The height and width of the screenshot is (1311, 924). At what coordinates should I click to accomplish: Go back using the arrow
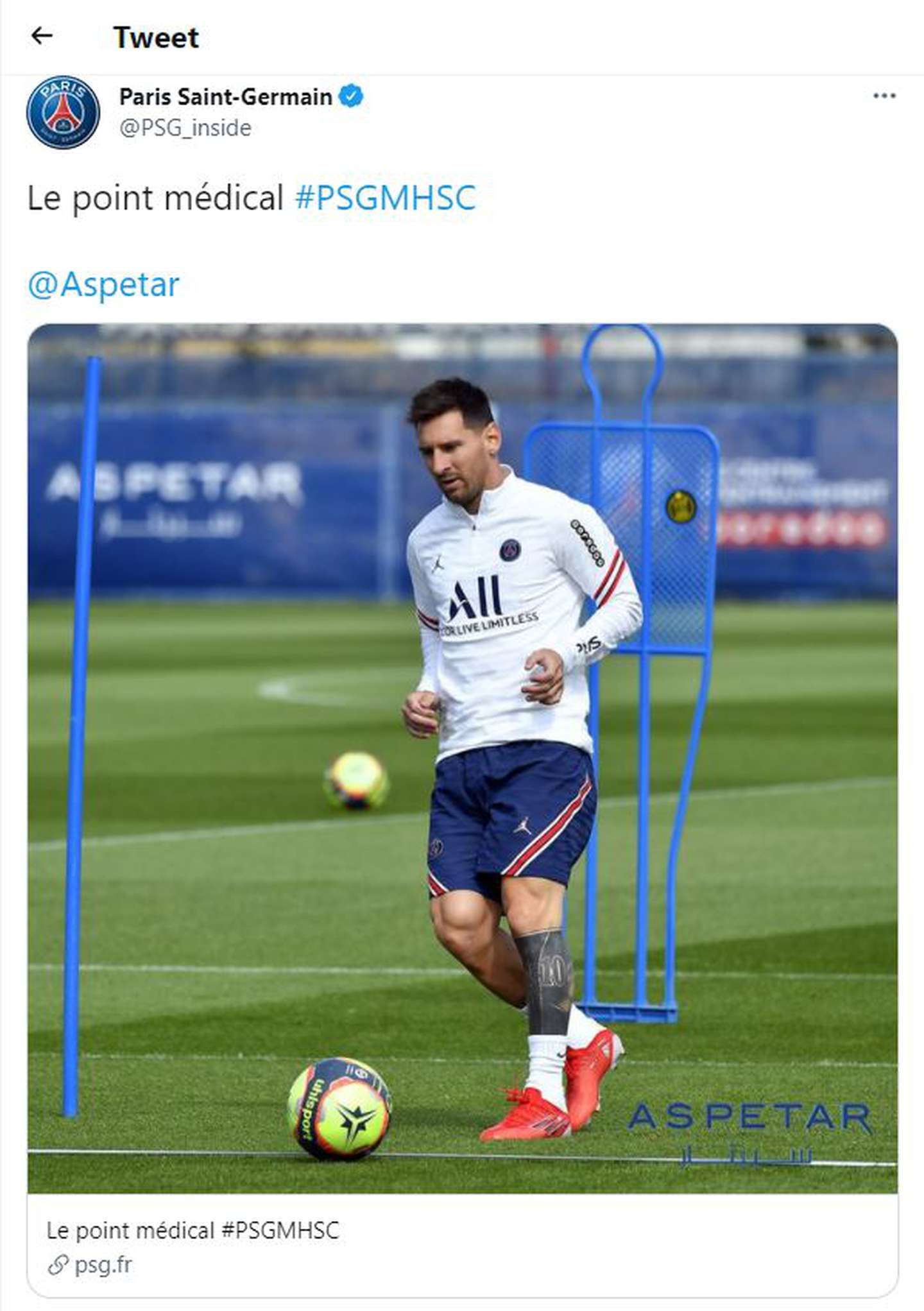coord(42,36)
